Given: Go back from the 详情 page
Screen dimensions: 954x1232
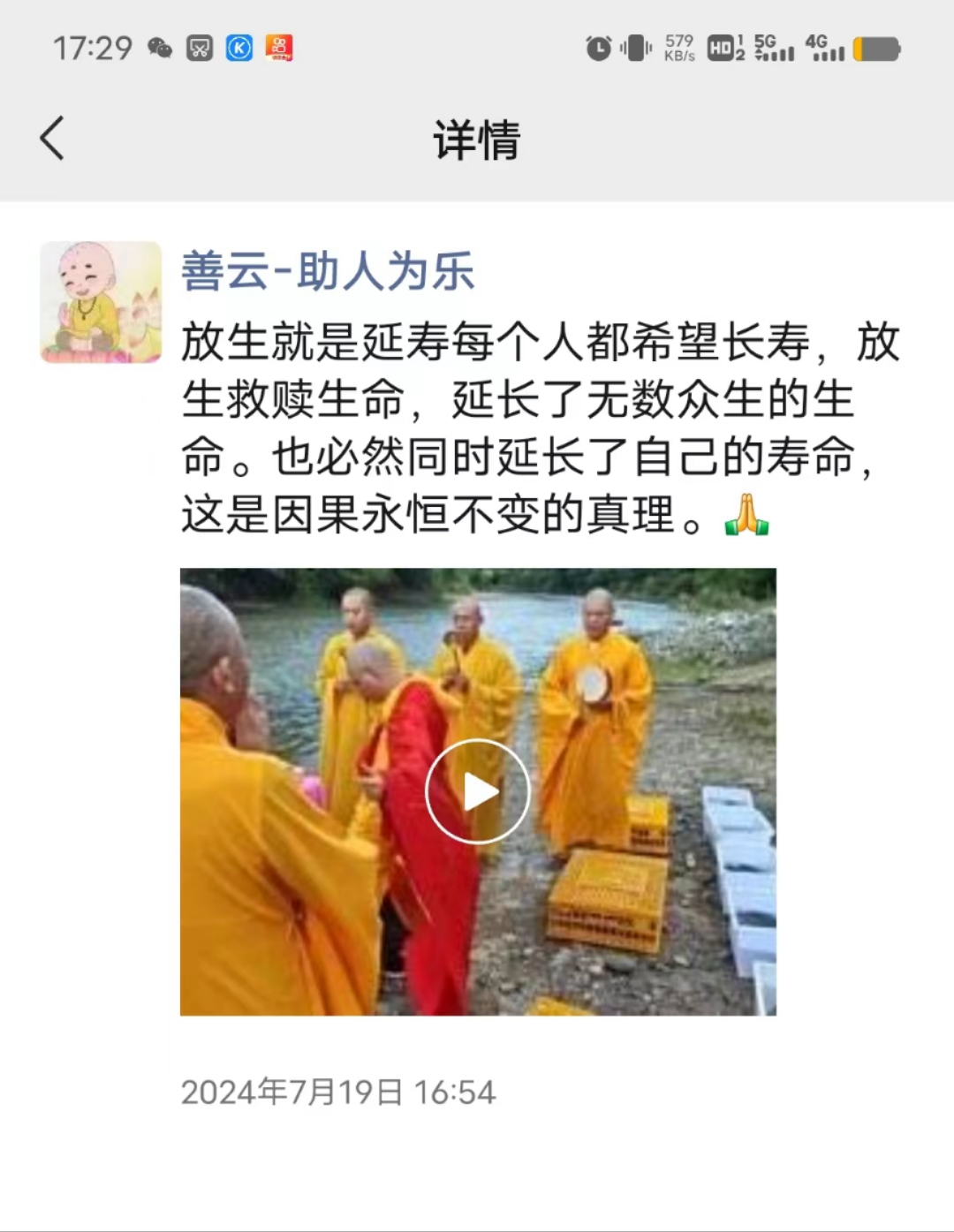Looking at the screenshot, I should pyautogui.click(x=52, y=139).
